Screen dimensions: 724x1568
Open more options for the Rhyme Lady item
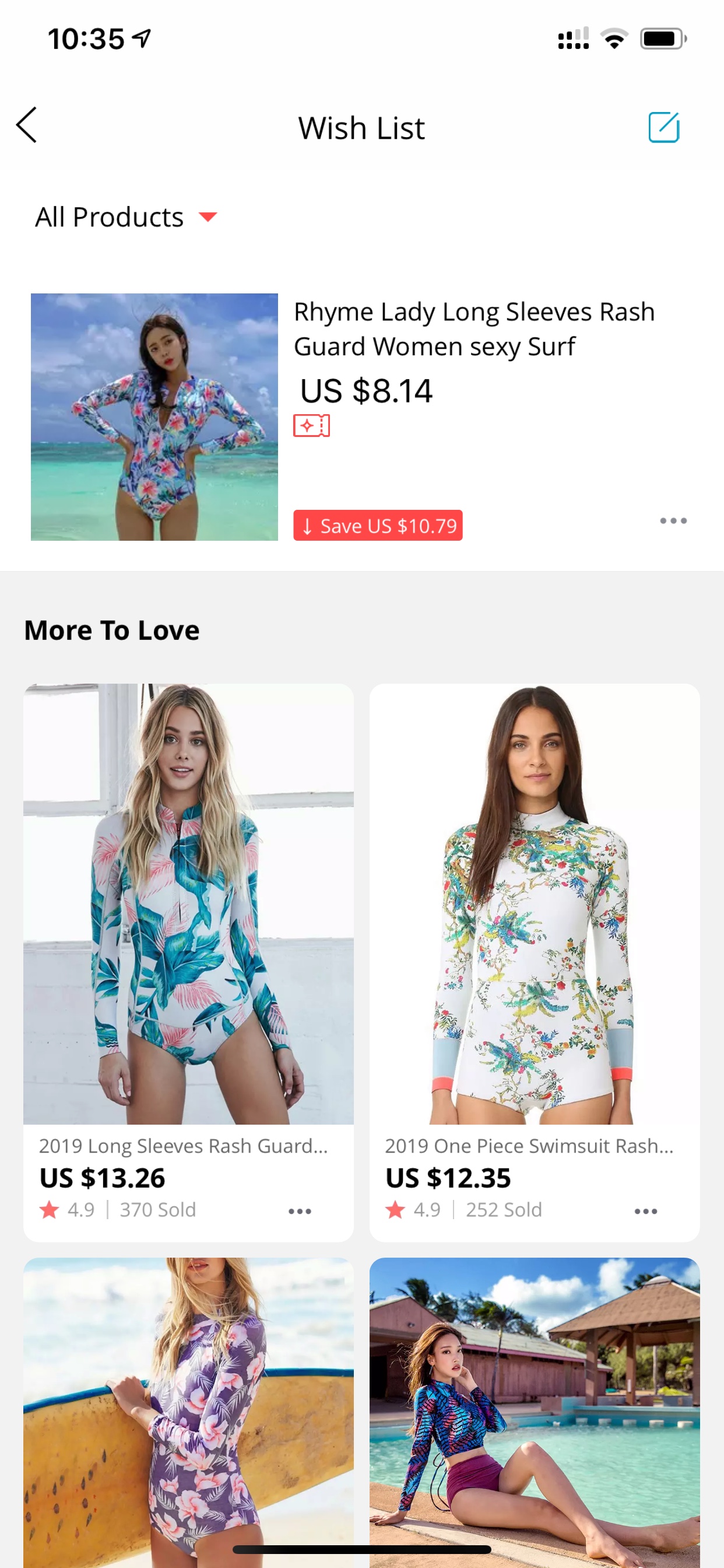coord(673,521)
